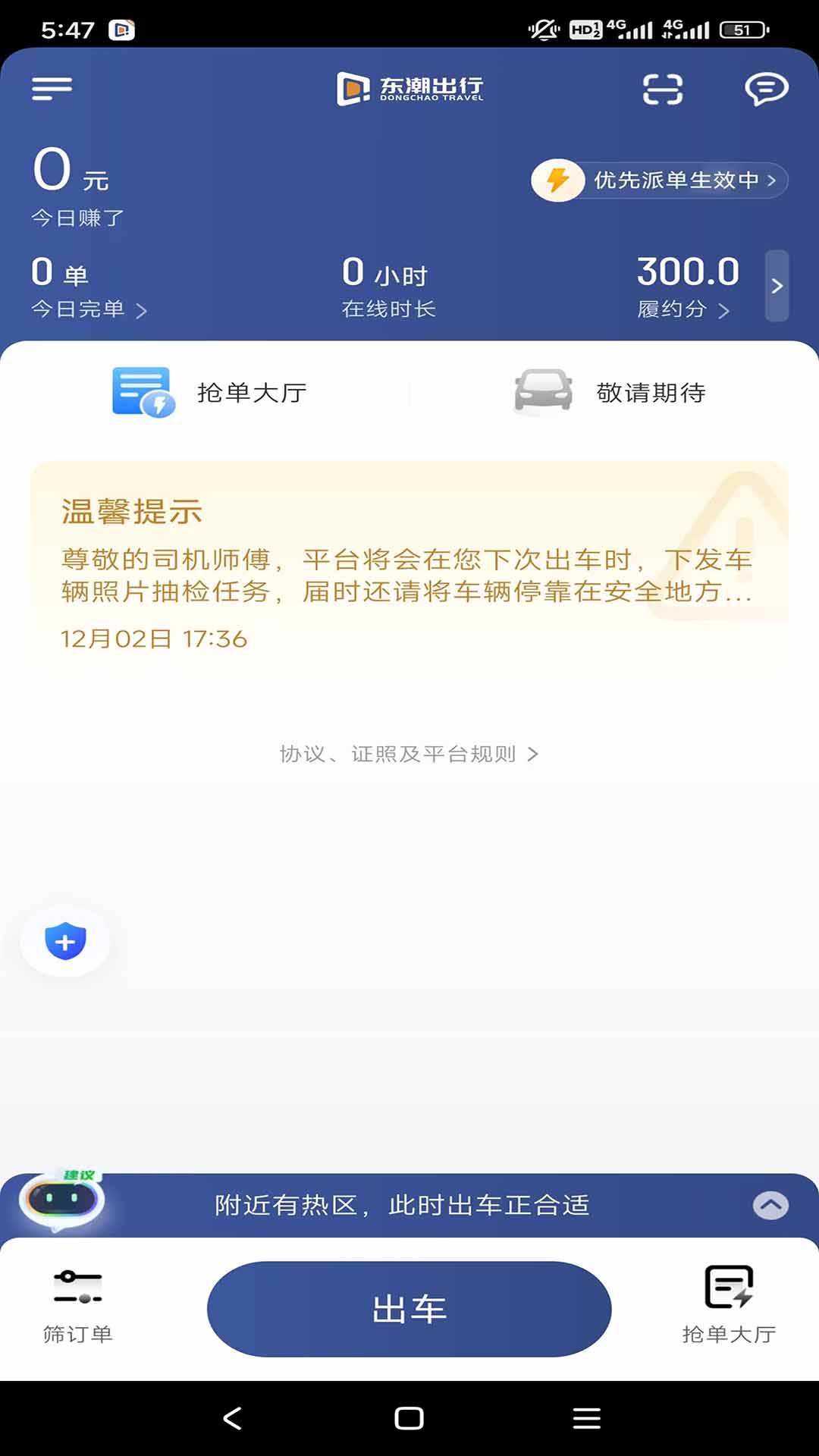Tap the blue shield safety floating button
The width and height of the screenshot is (819, 1456).
(x=64, y=940)
